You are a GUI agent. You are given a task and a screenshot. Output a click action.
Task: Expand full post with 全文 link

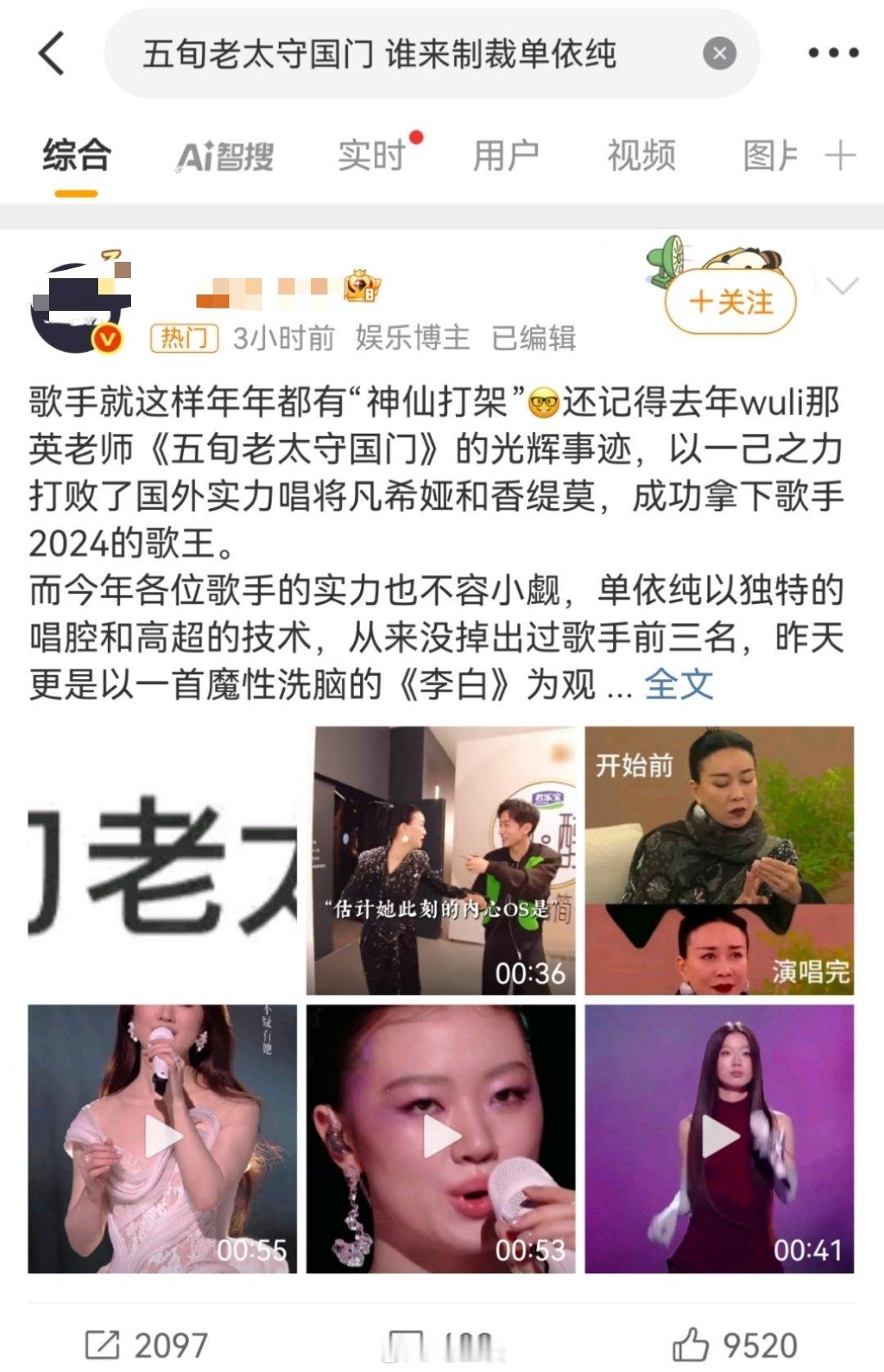679,684
